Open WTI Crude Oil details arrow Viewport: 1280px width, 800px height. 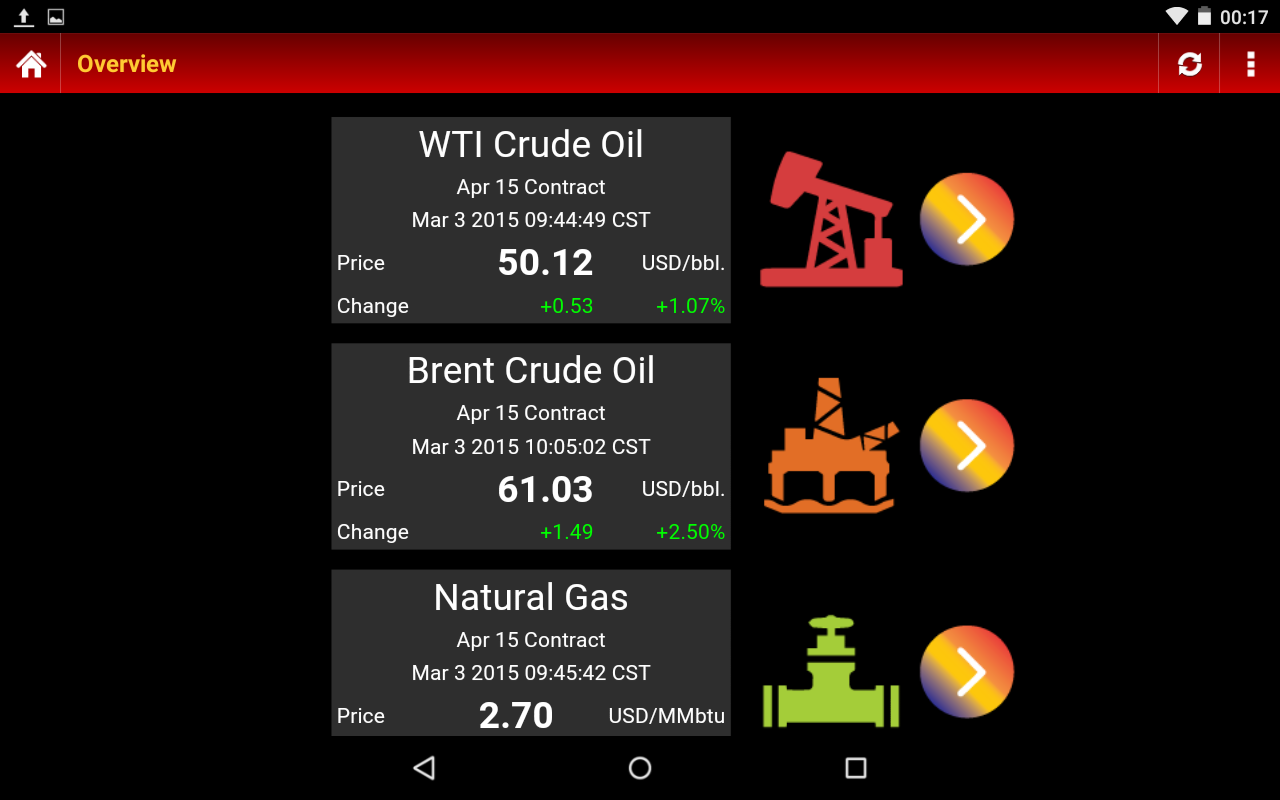coord(966,220)
